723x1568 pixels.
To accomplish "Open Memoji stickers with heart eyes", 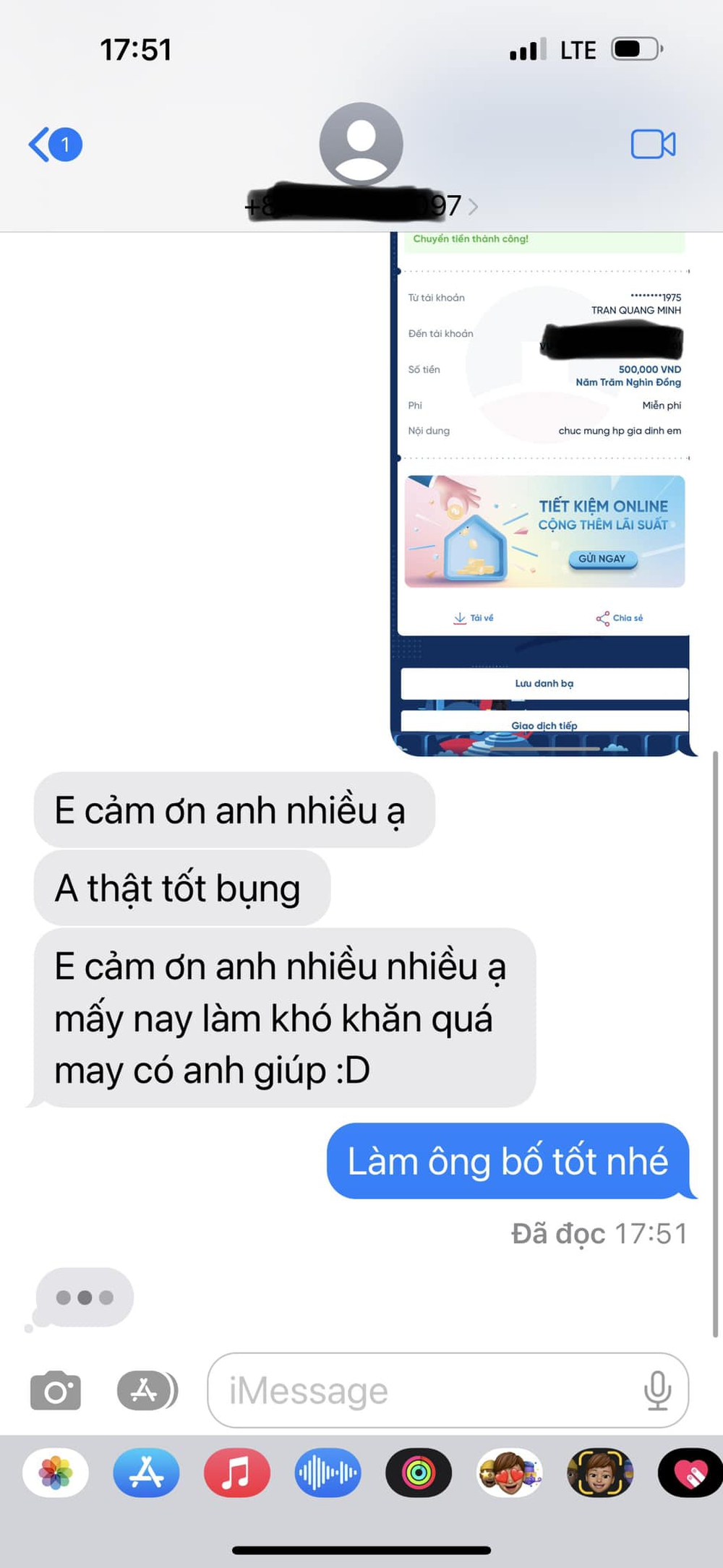I will pos(509,1473).
